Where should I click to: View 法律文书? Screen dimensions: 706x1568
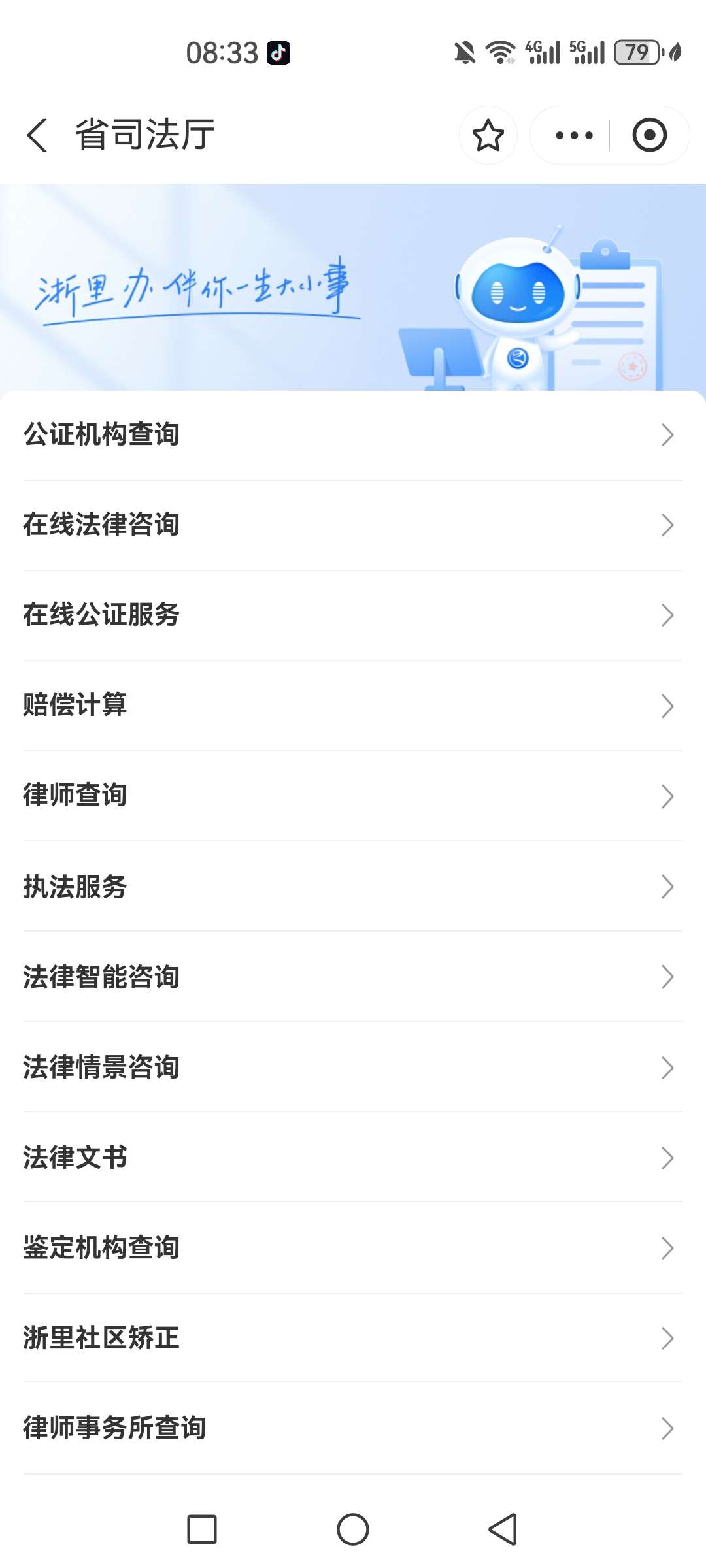pos(353,1157)
